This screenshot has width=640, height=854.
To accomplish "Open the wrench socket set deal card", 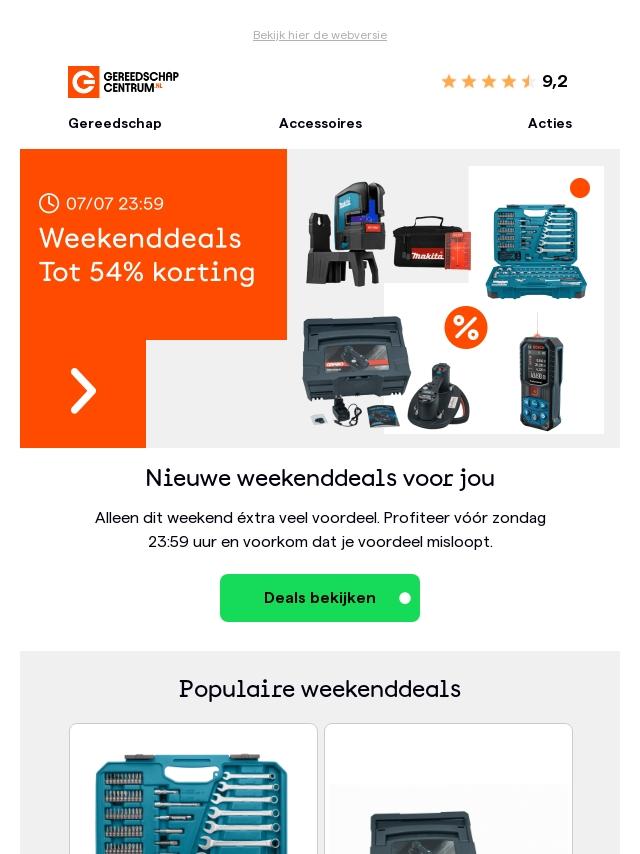I will (x=193, y=790).
